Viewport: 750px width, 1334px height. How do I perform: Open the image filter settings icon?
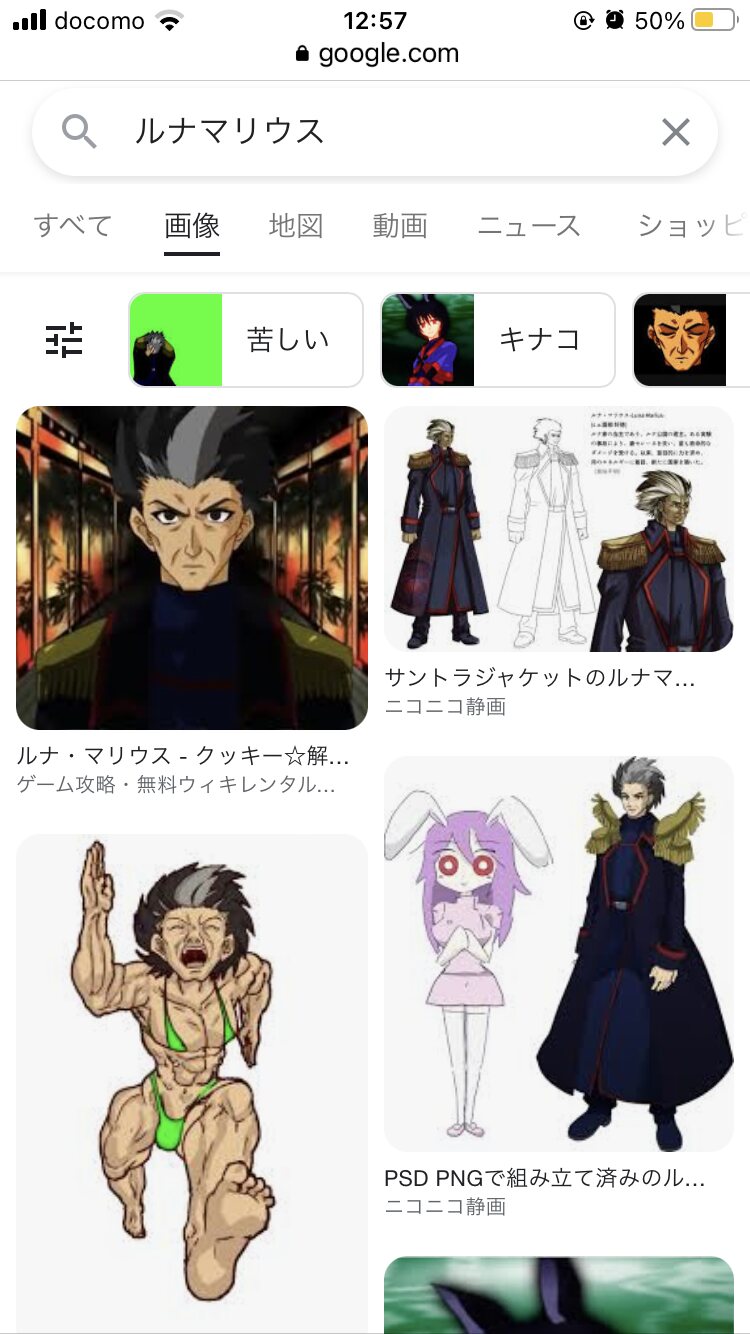click(64, 340)
